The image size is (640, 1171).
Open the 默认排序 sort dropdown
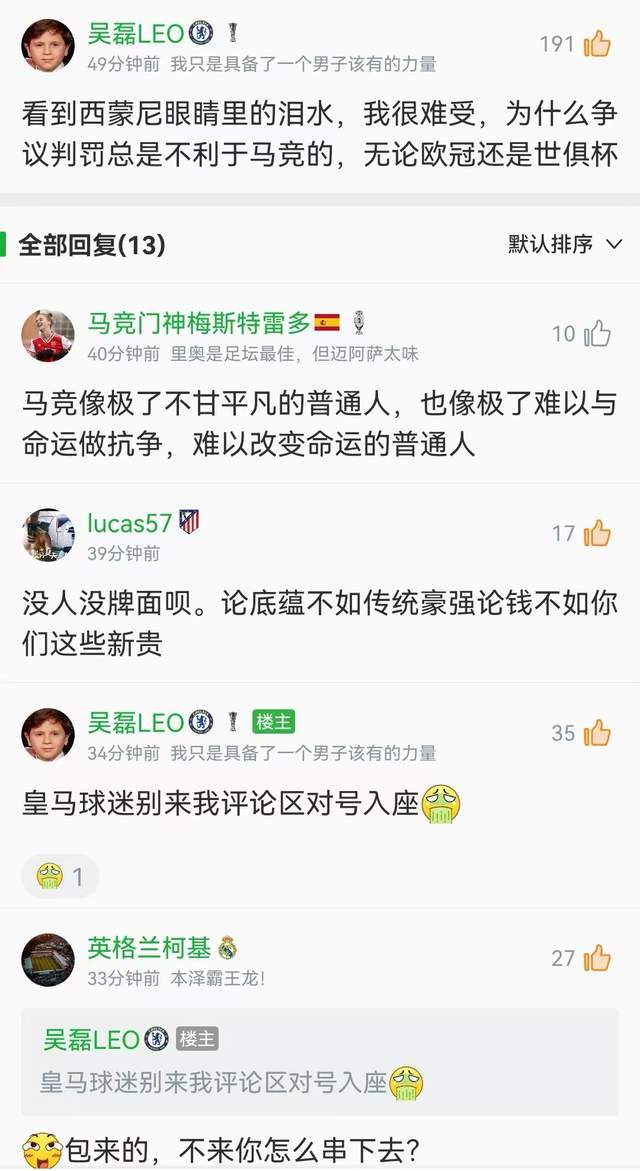pos(565,244)
